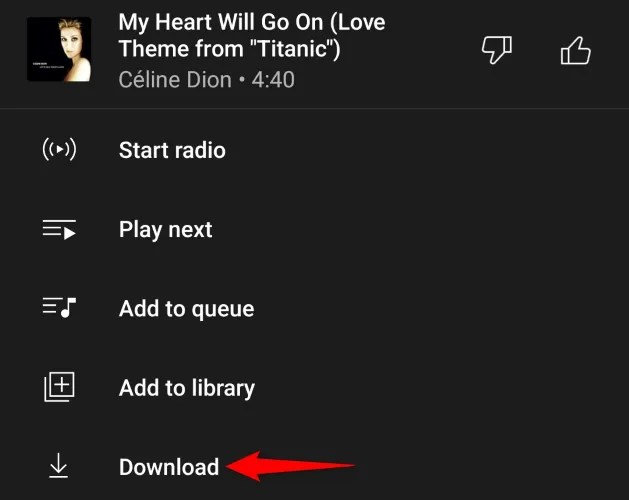Like the song with thumbs up
This screenshot has width=629, height=500.
click(x=575, y=50)
